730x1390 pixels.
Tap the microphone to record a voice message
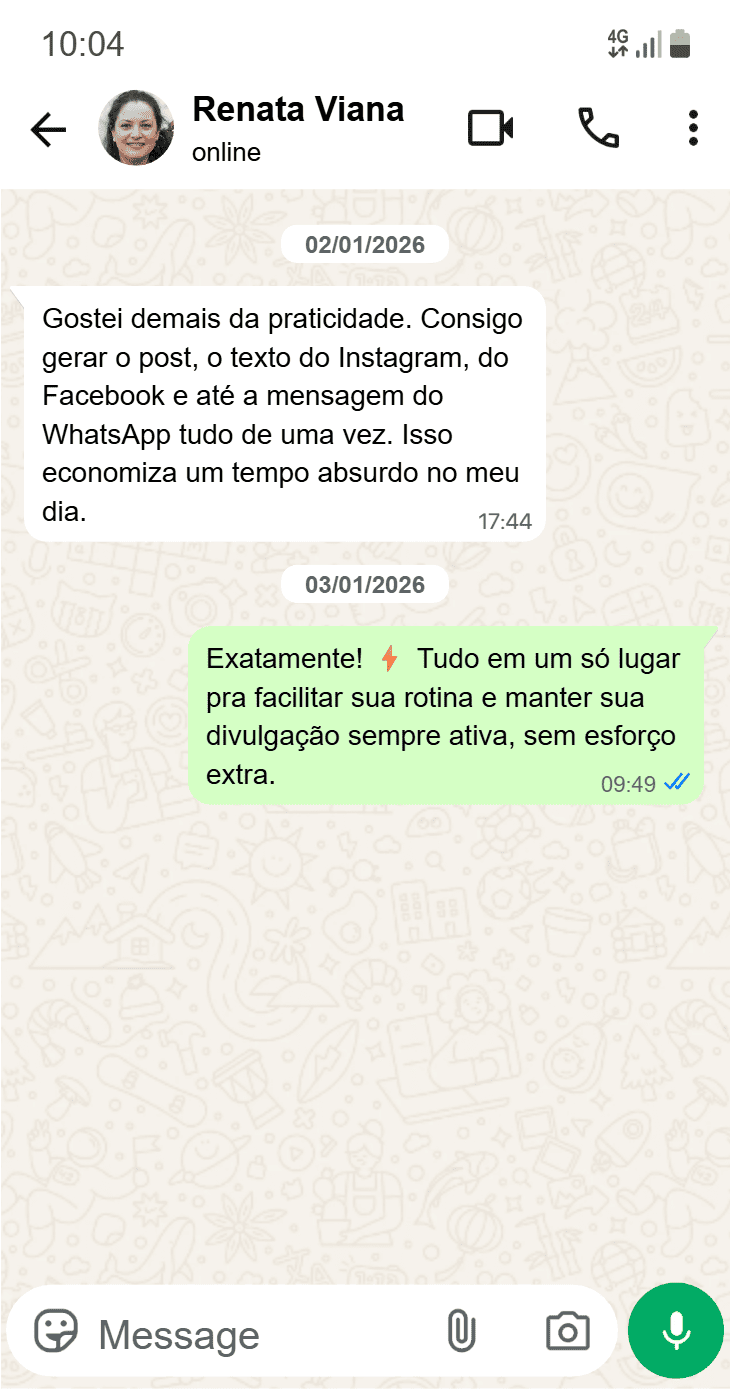[675, 1331]
